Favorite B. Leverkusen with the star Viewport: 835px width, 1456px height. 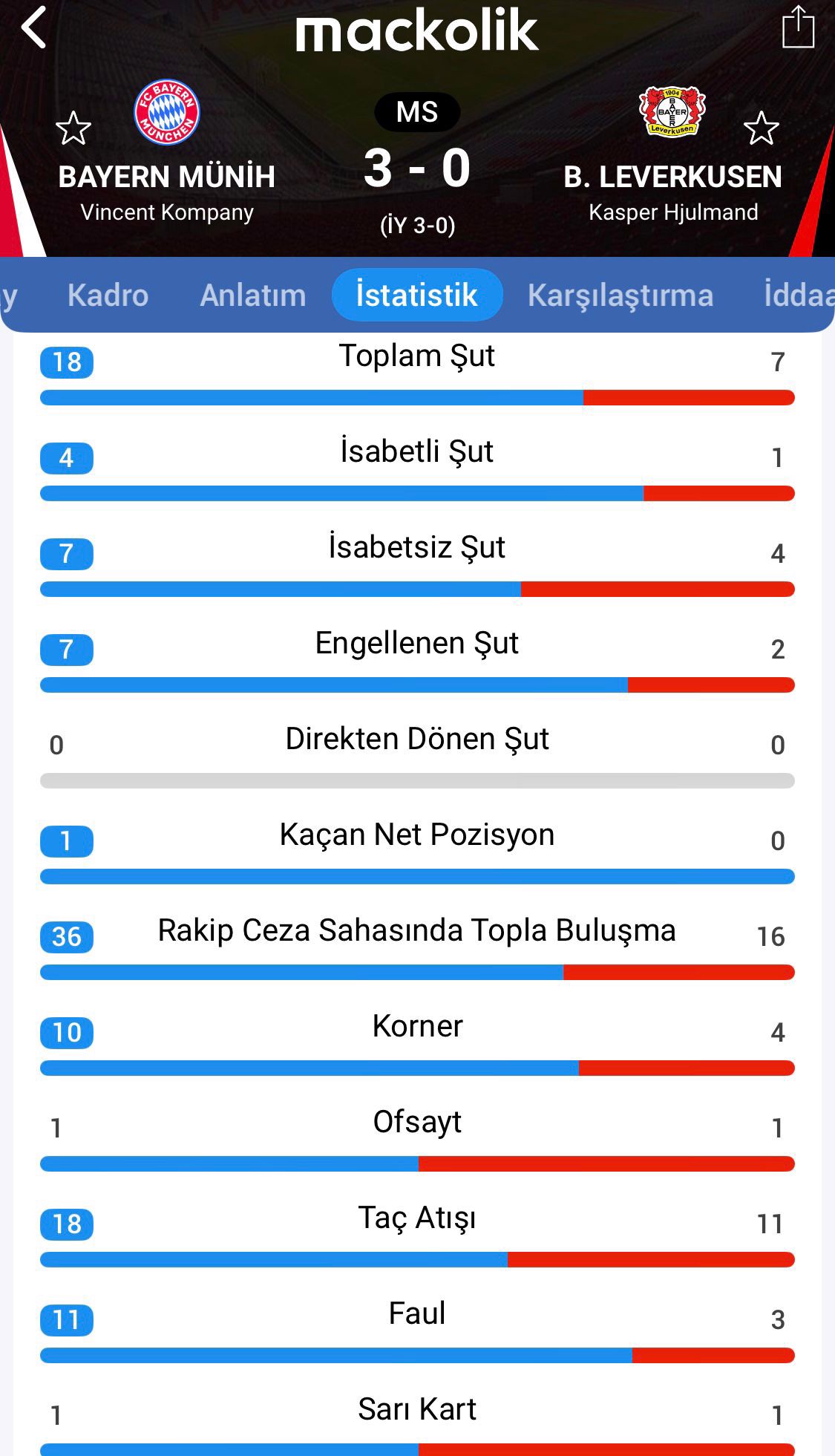click(761, 128)
